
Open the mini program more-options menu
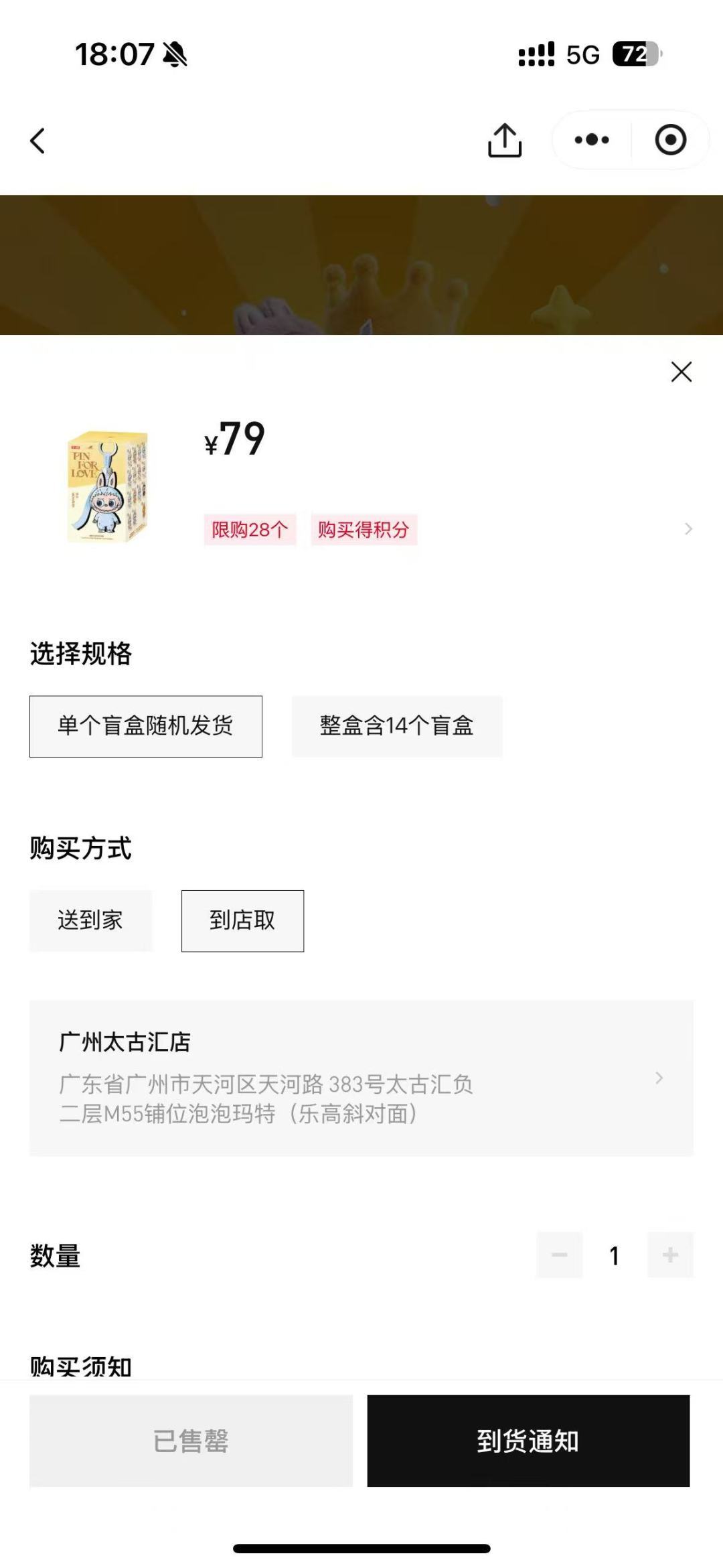tap(592, 140)
